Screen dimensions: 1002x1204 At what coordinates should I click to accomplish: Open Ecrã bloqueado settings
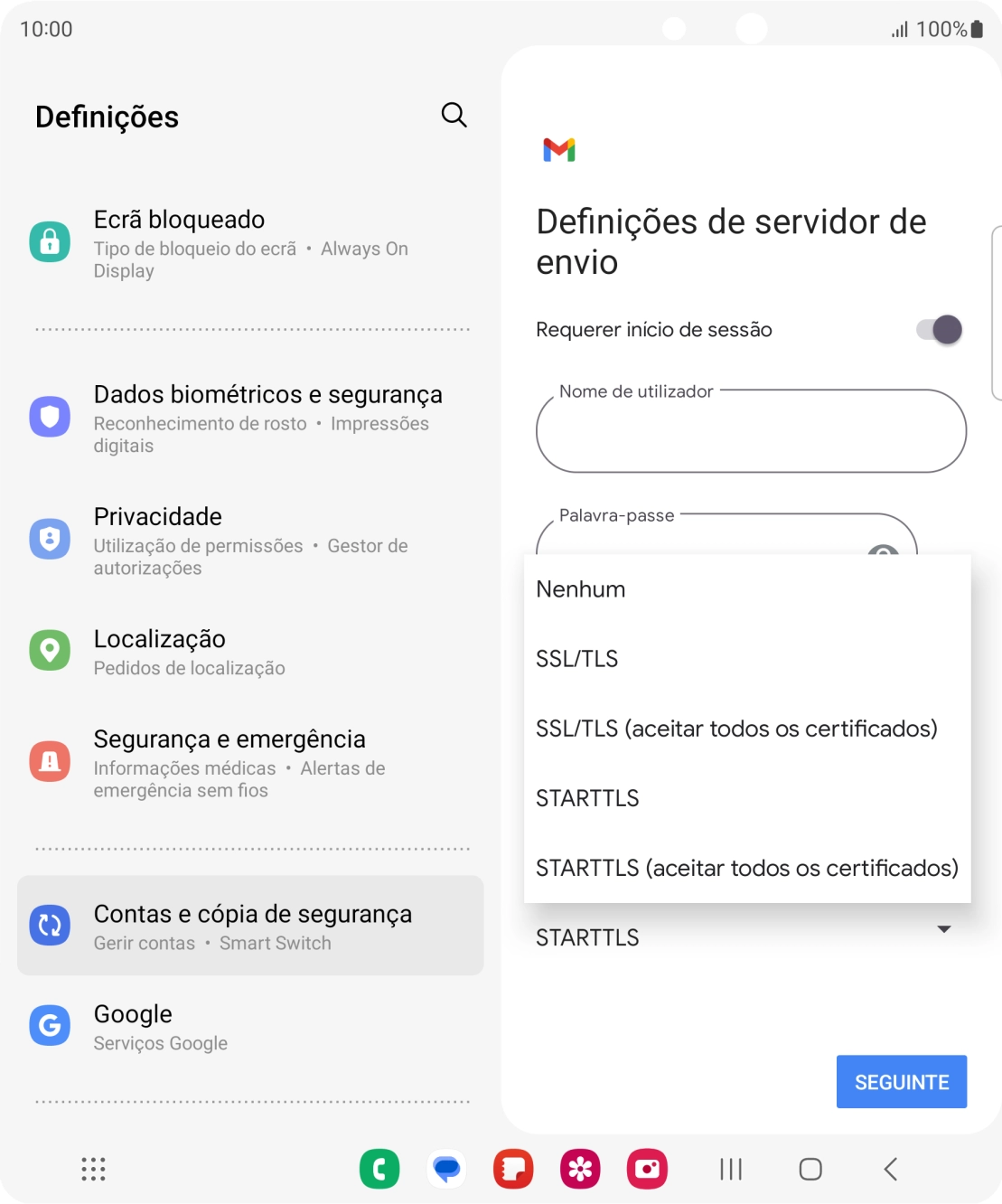250,244
